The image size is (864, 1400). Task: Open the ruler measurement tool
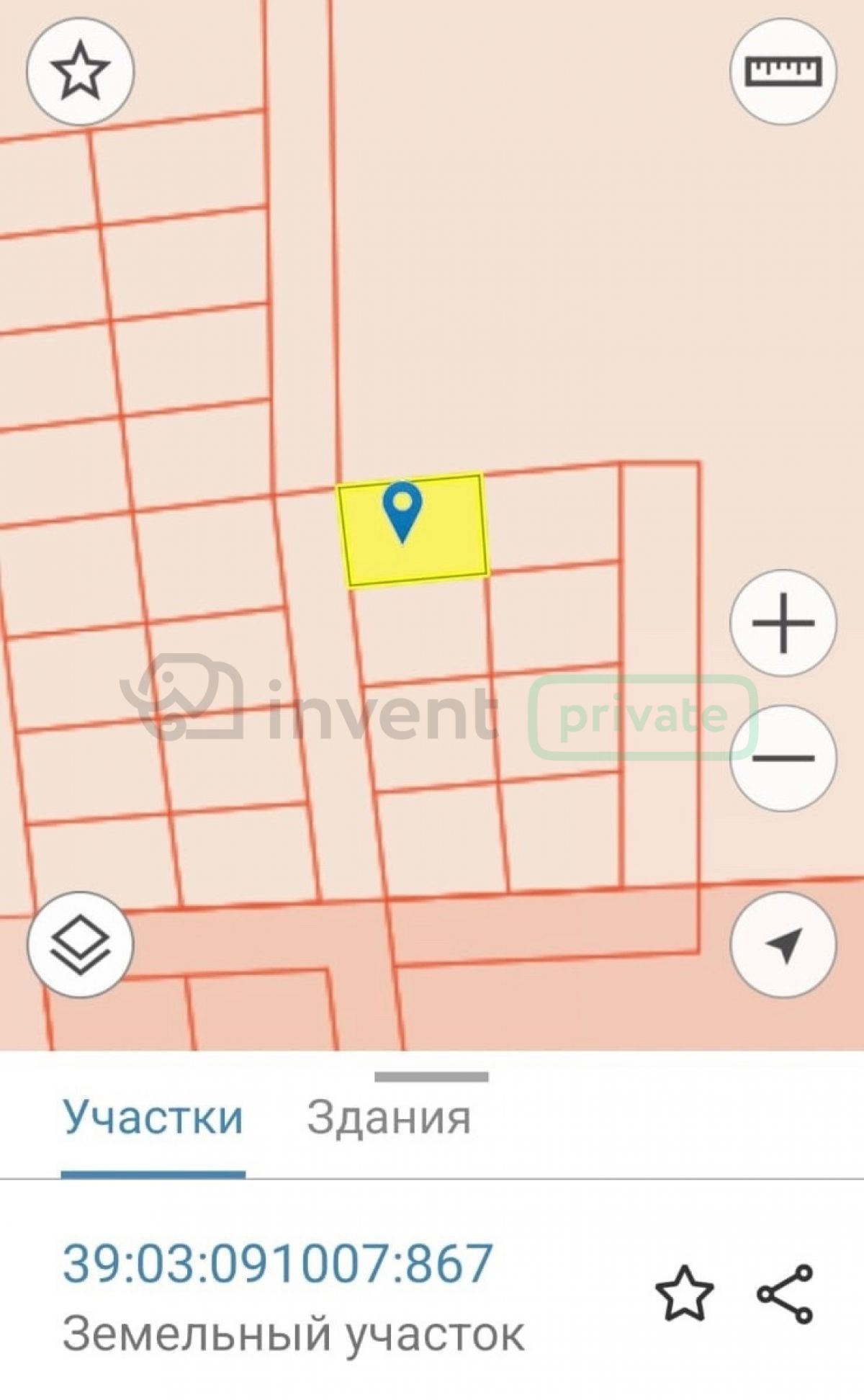coord(783,71)
